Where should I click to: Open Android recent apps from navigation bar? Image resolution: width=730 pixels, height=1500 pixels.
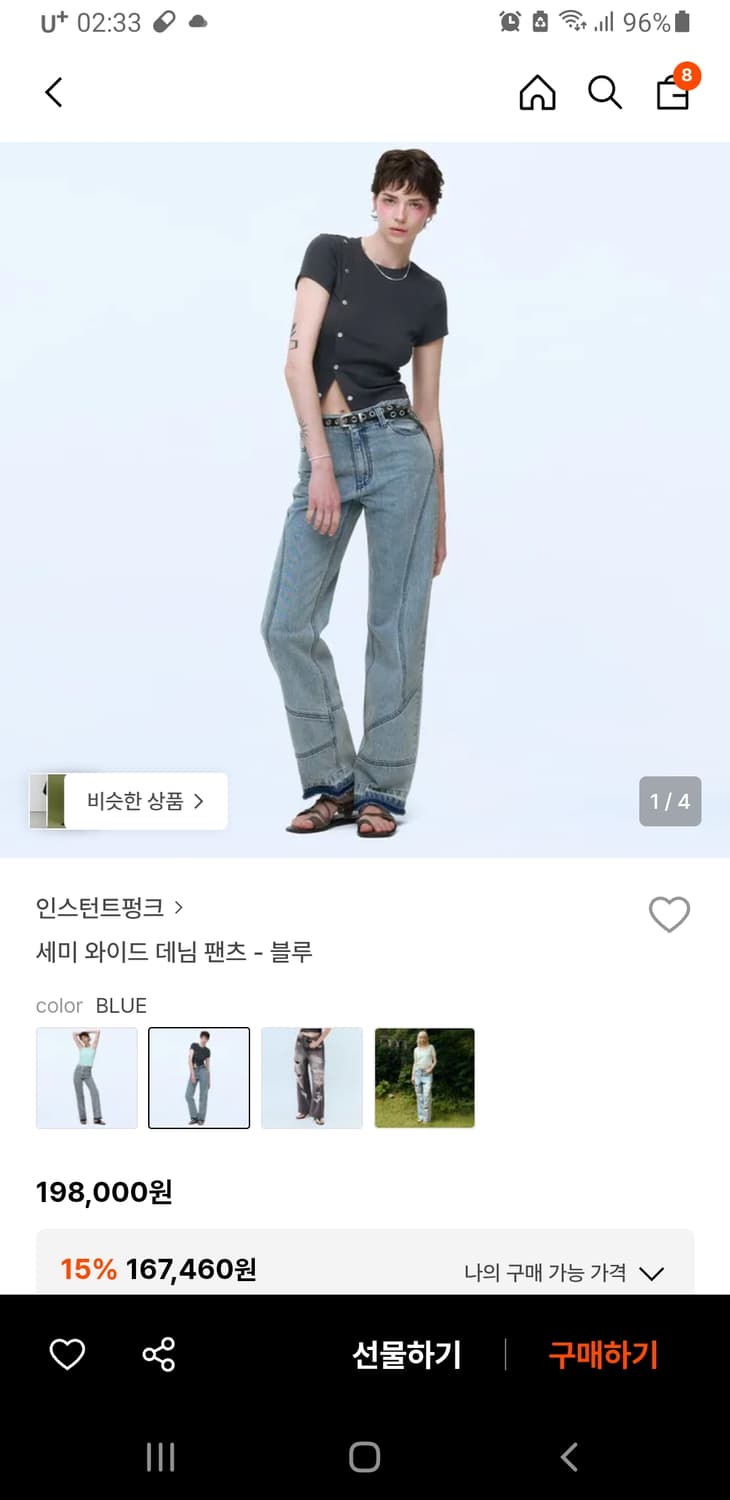click(160, 1457)
